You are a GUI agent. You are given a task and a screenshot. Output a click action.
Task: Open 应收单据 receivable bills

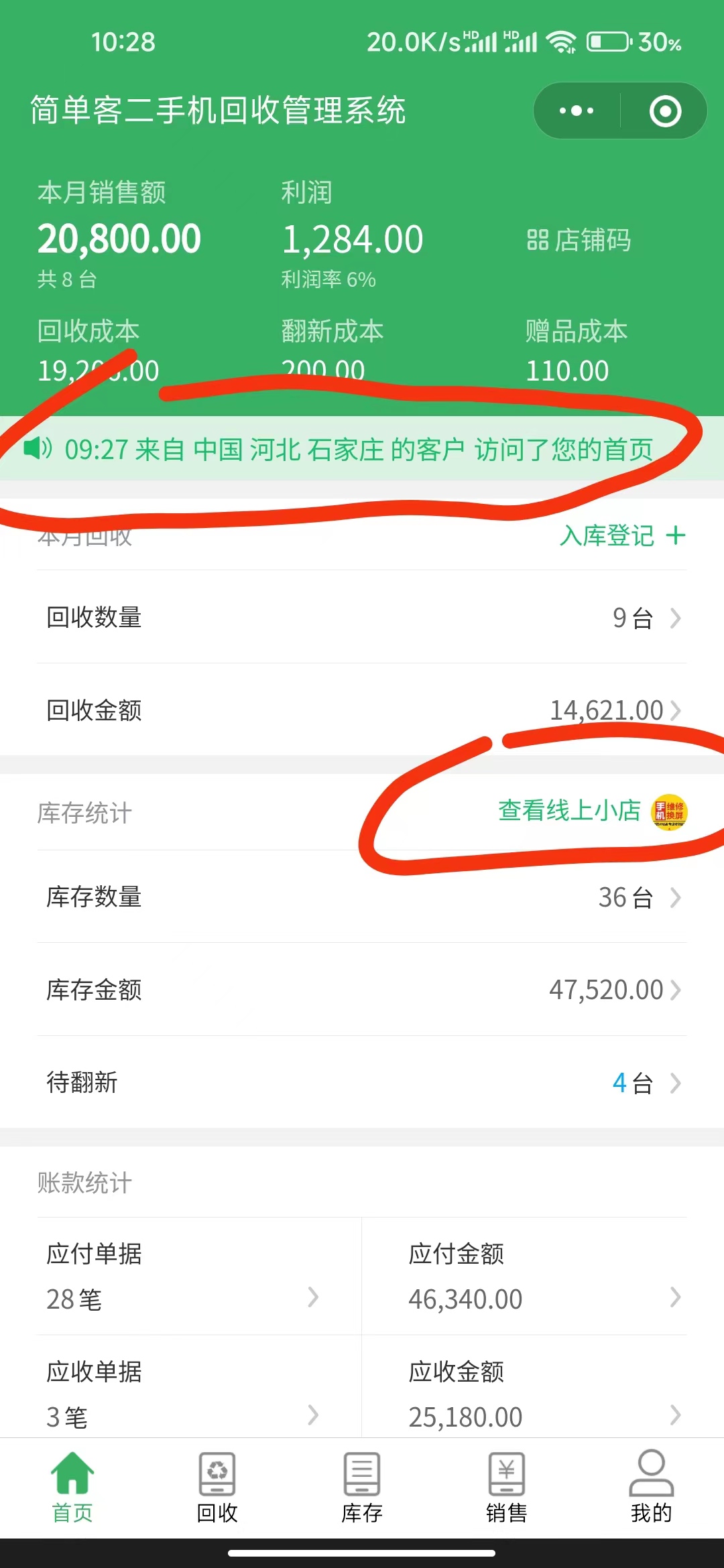(181, 1394)
